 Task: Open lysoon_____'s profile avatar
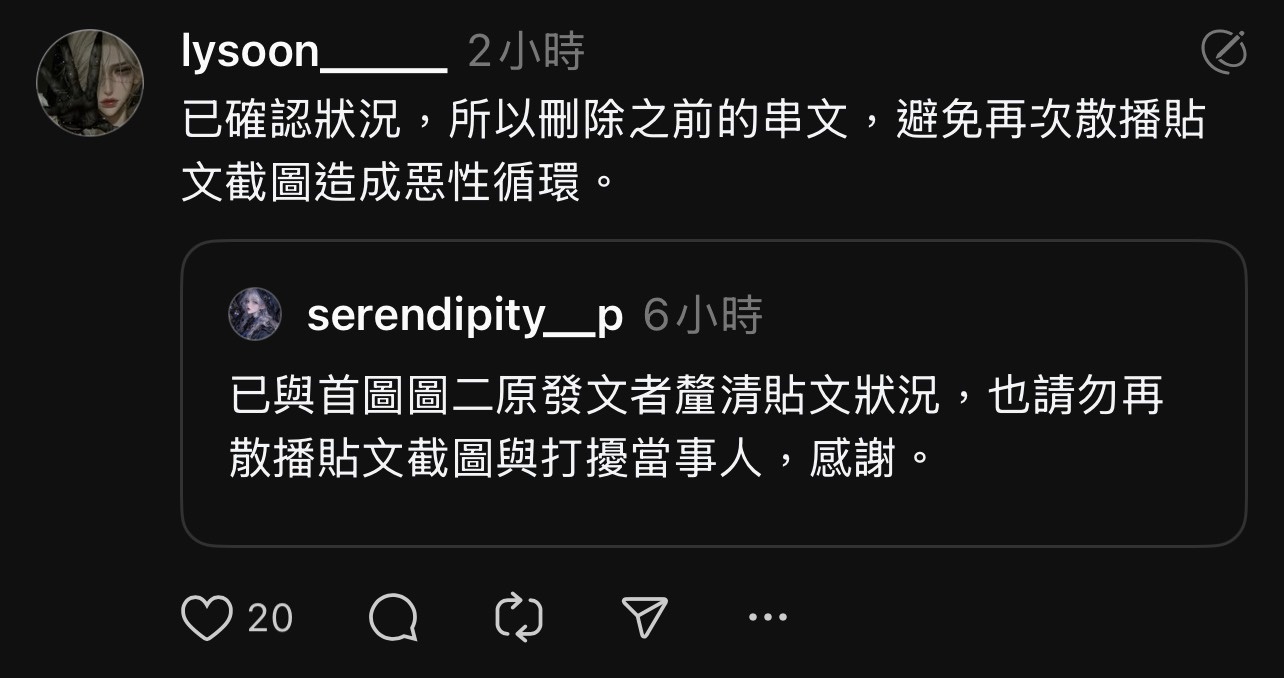coord(90,83)
